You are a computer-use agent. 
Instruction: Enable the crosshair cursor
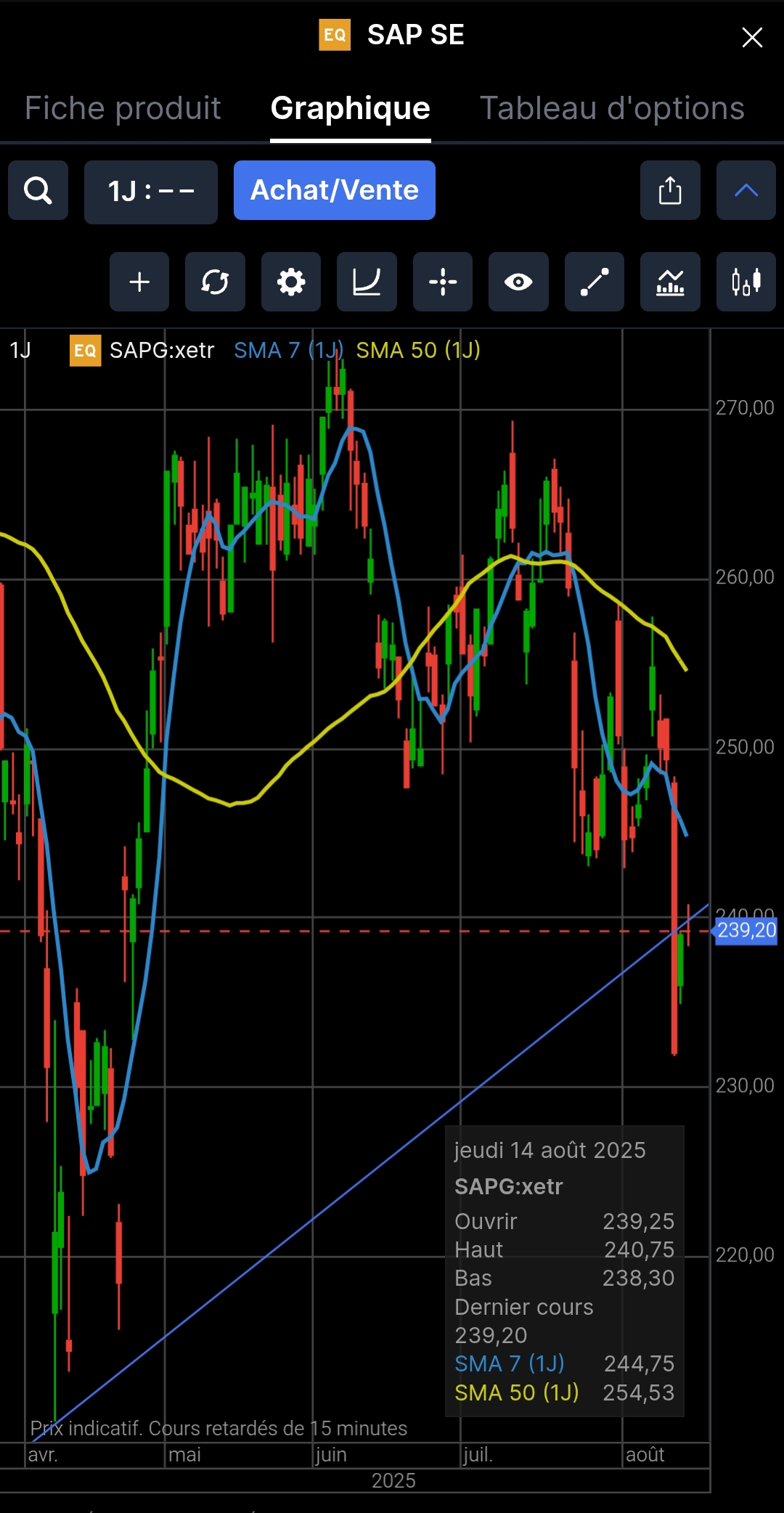pos(443,282)
